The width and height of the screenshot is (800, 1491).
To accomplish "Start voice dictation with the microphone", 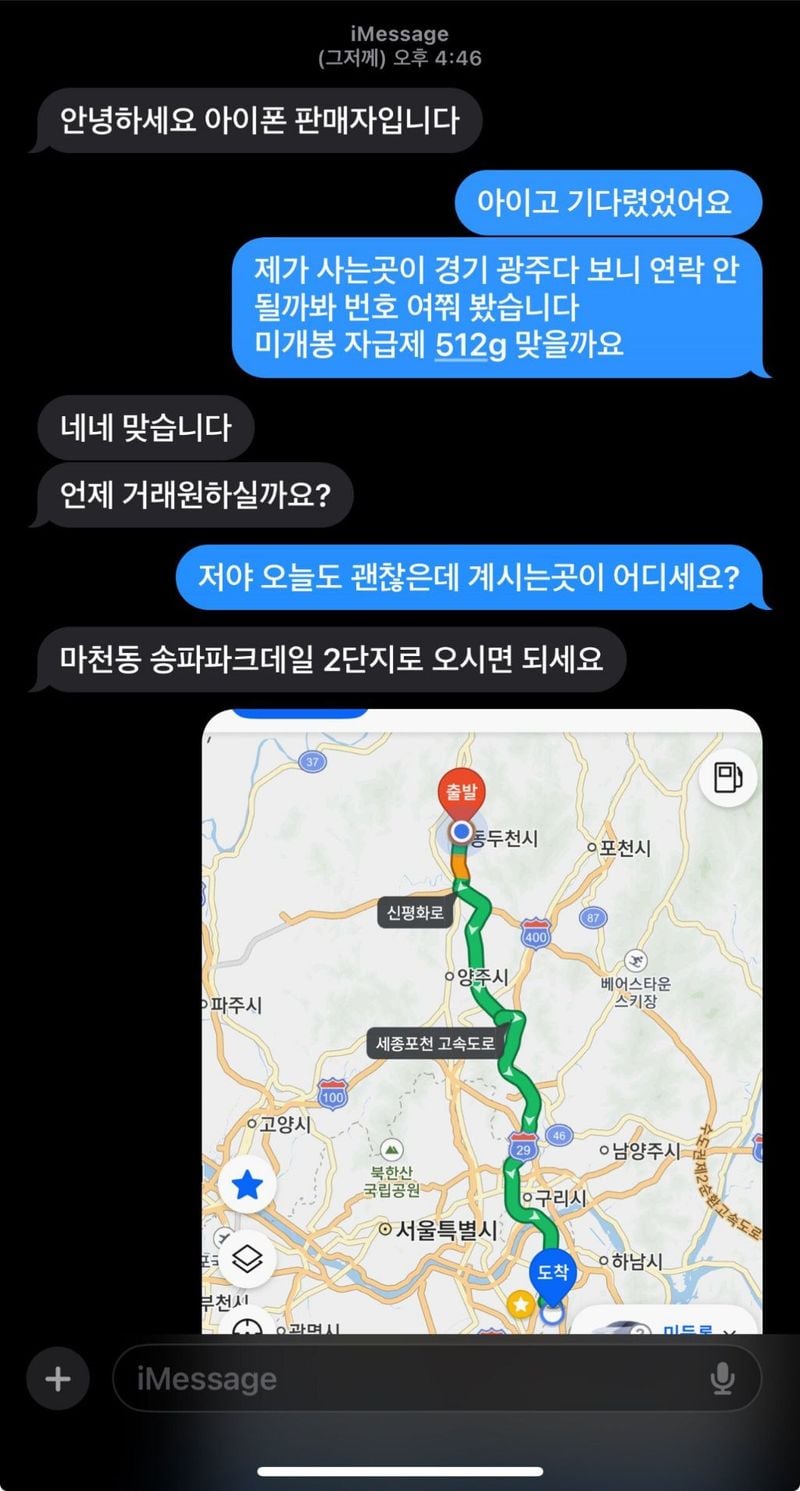I will click(722, 1380).
